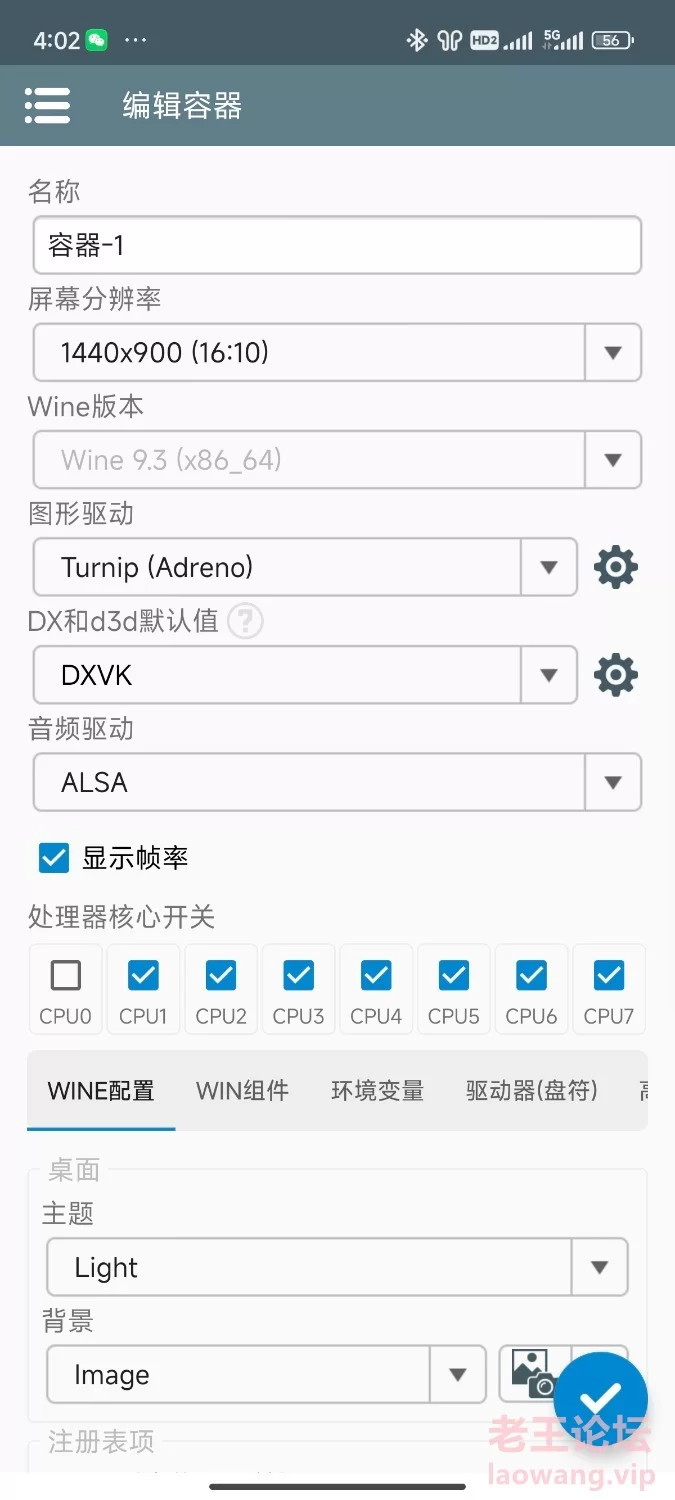Image resolution: width=675 pixels, height=1500 pixels.
Task: Uncheck the 显示帧率 checkbox
Action: 54,858
